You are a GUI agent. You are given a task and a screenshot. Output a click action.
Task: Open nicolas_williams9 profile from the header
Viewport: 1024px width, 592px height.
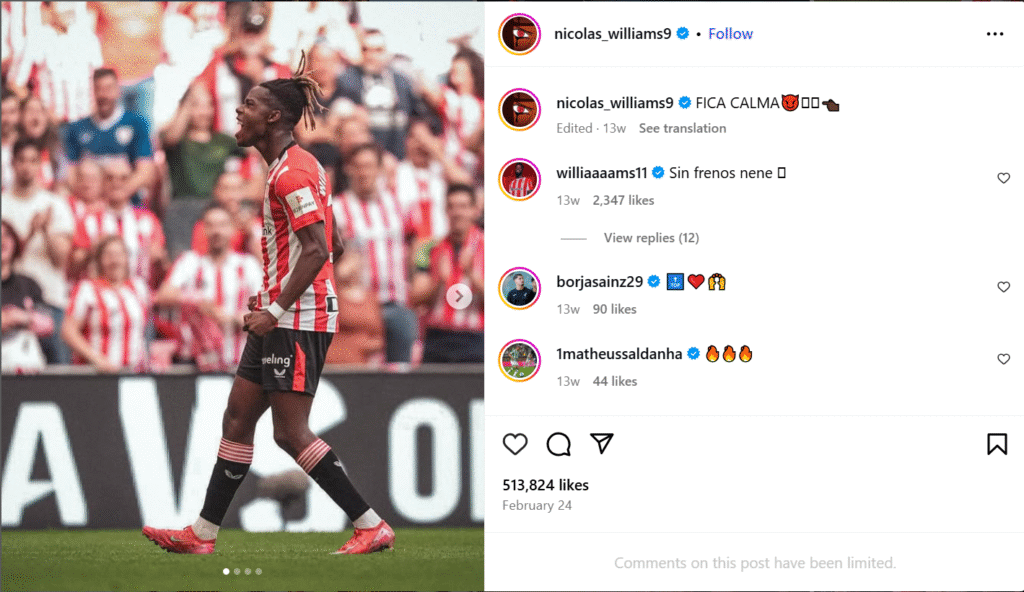(613, 34)
